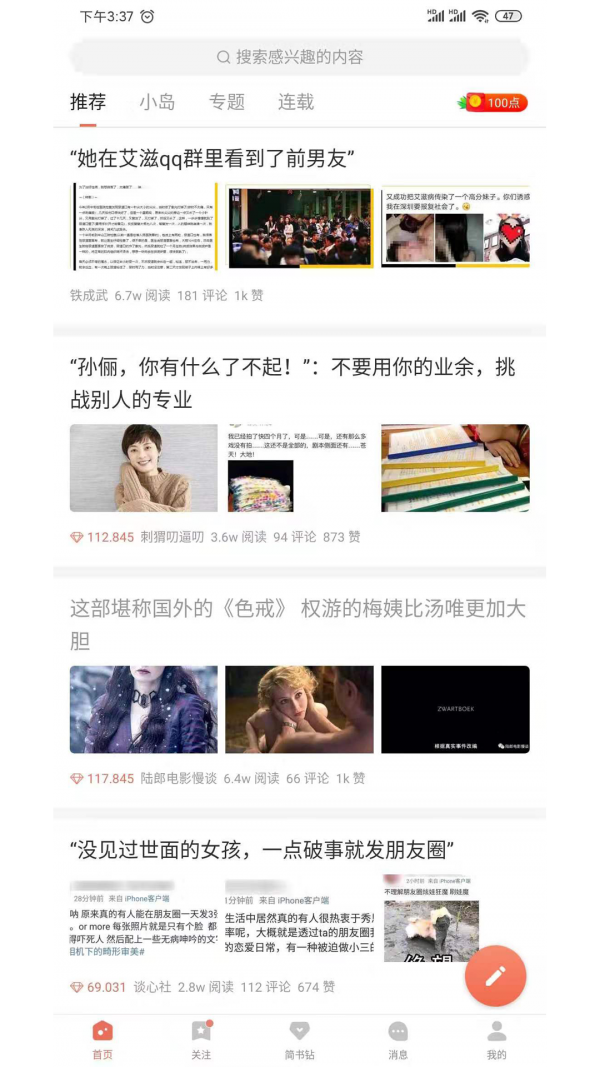
Task: View the portrait thumbnail in the 孙俪 article
Action: pyautogui.click(x=143, y=468)
